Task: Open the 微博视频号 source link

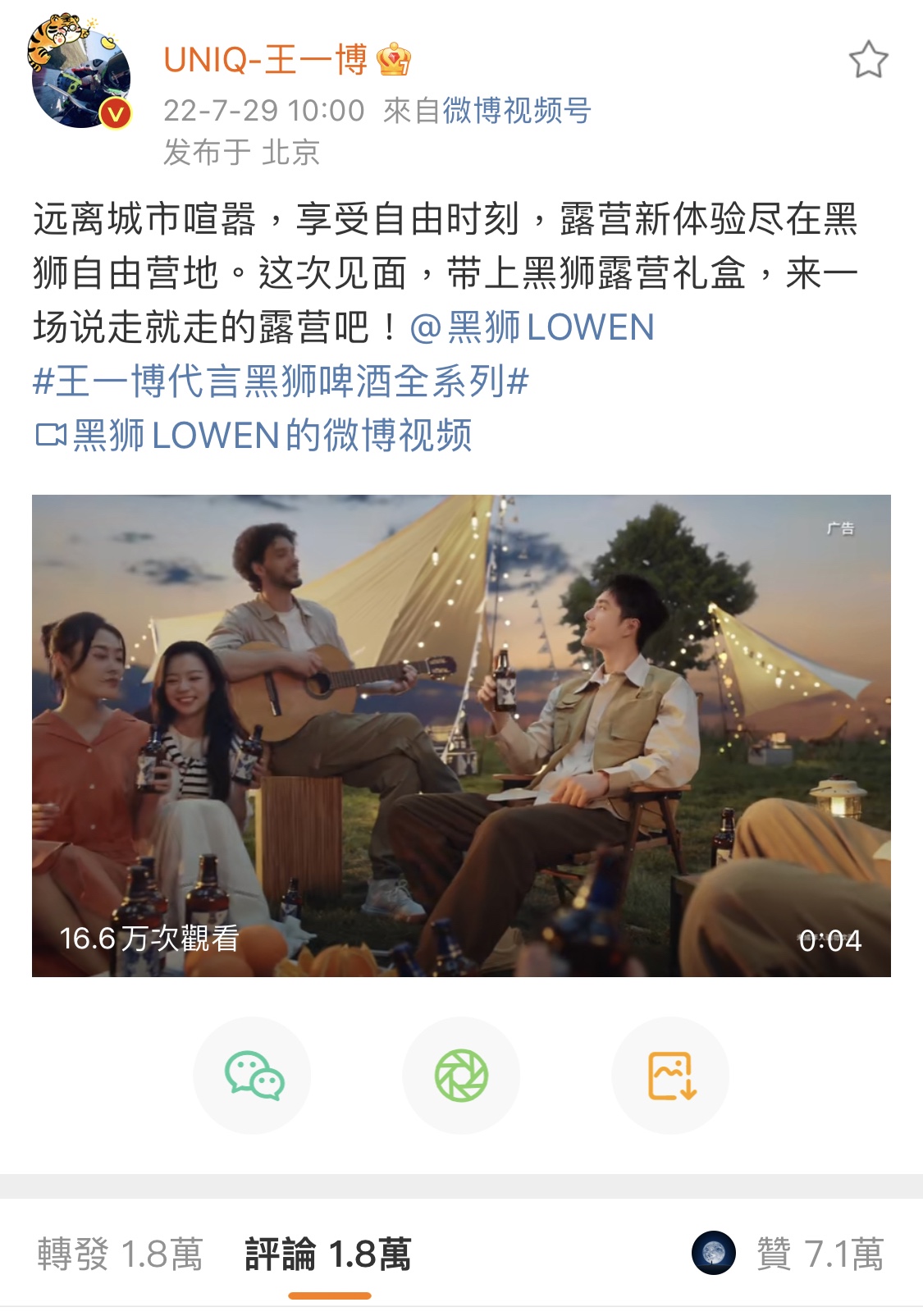Action: coord(517,110)
